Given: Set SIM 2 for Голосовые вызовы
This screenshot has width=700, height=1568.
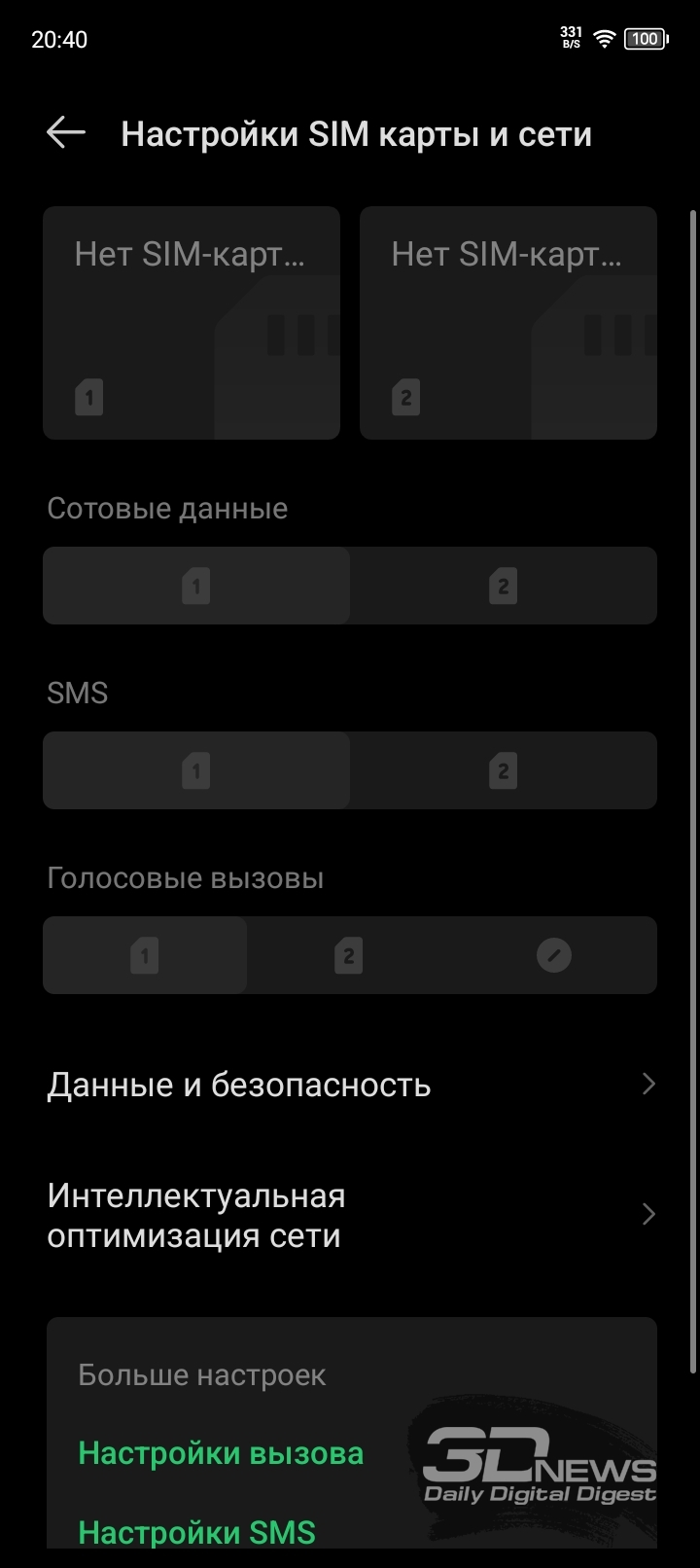Looking at the screenshot, I should pyautogui.click(x=349, y=955).
